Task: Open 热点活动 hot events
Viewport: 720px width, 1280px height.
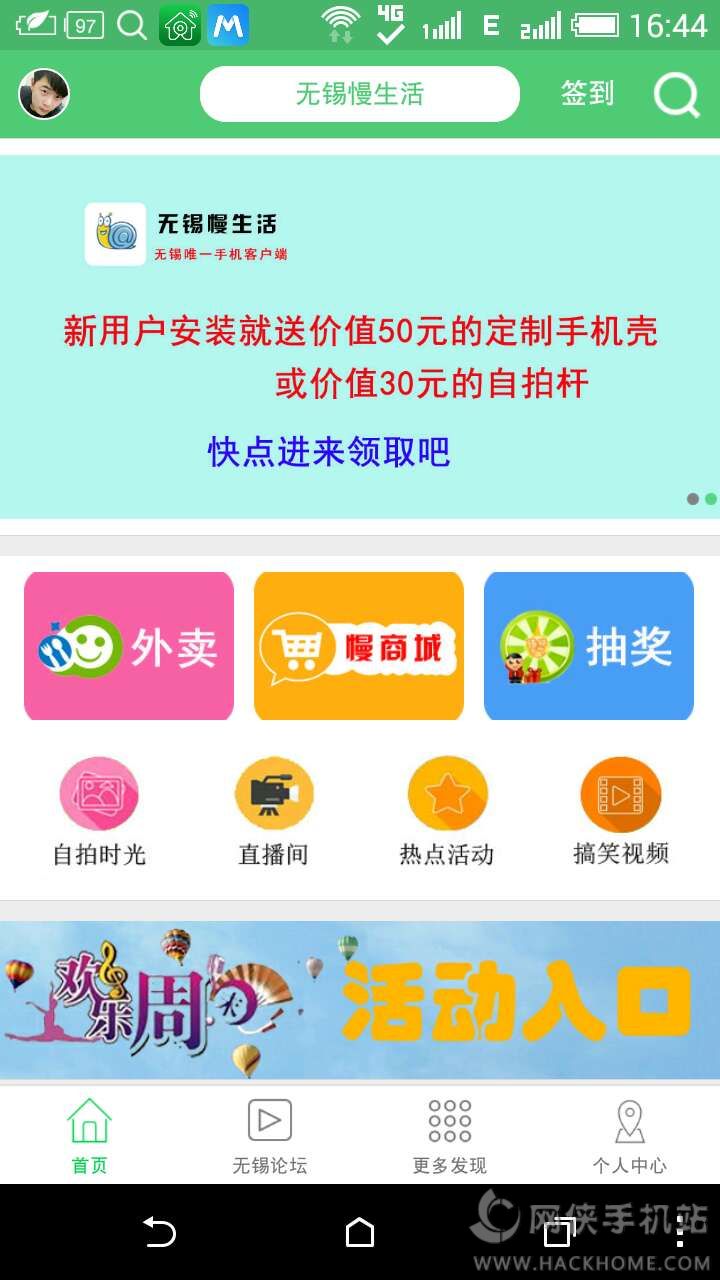Action: [447, 811]
